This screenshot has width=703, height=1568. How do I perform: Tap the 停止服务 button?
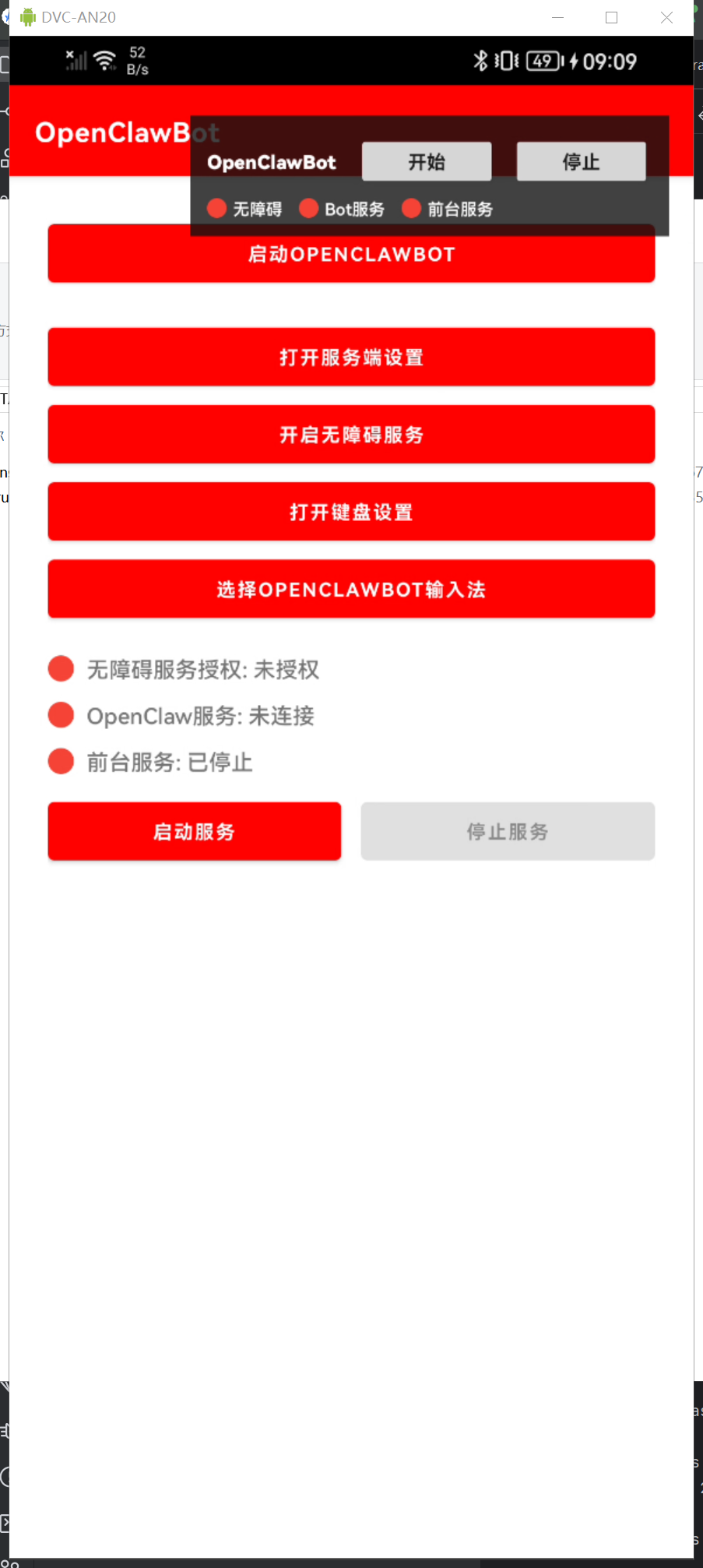(x=508, y=831)
